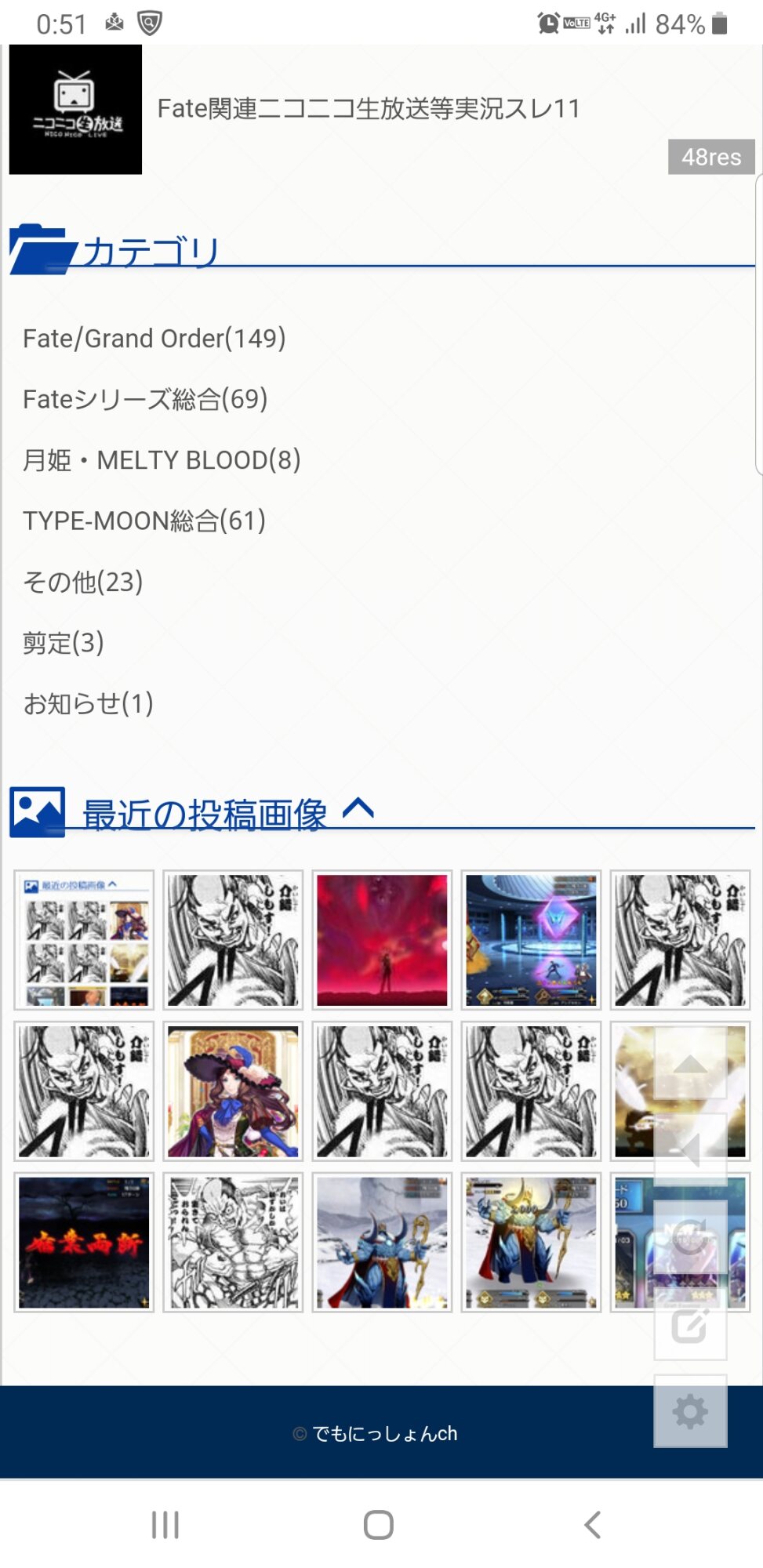Viewport: 763px width, 1568px height.
Task: Open the Fate関連ニコニコ生放送等実況スレ11 thread
Action: coord(369,109)
